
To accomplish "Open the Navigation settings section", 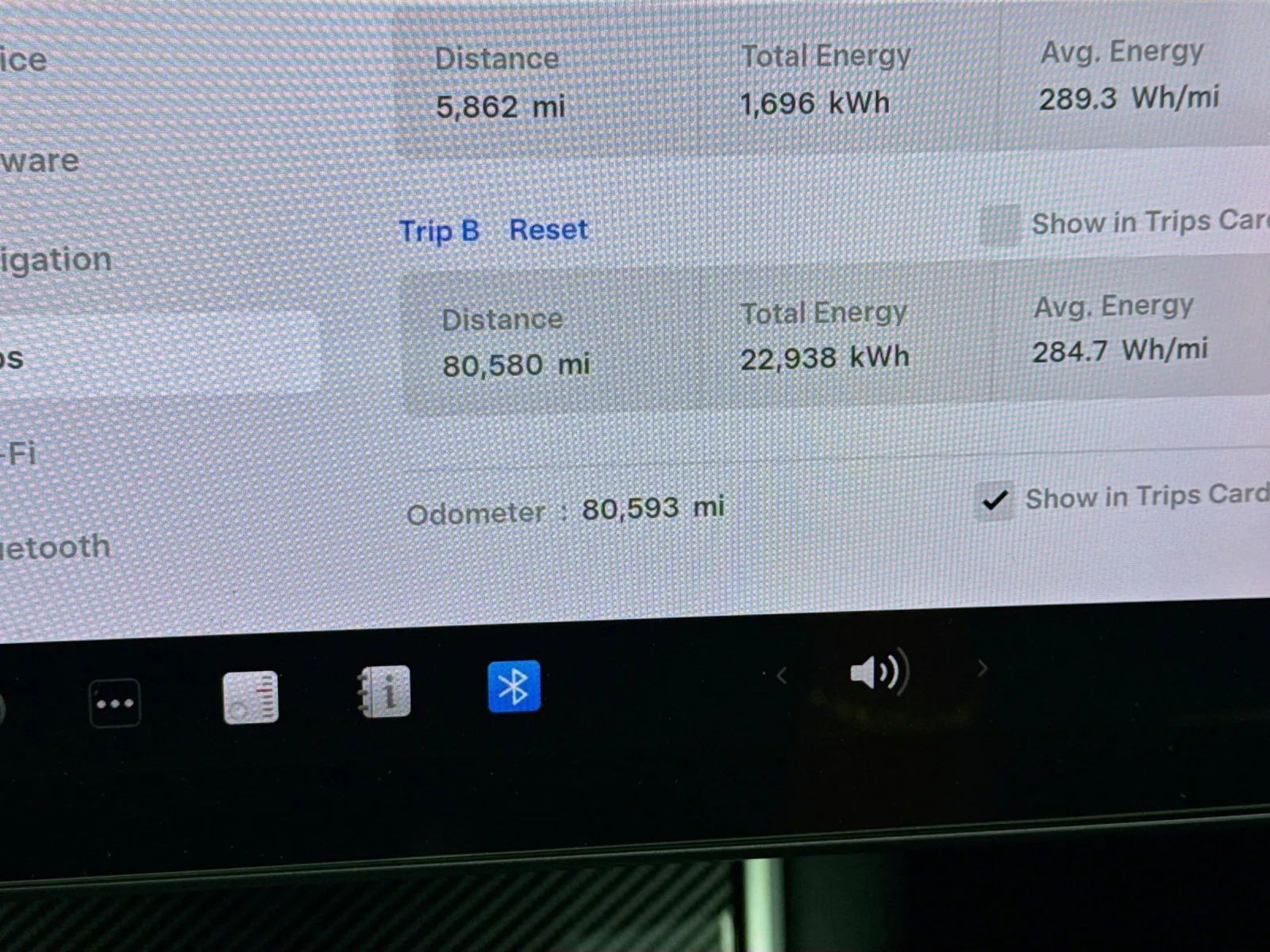I will [56, 260].
